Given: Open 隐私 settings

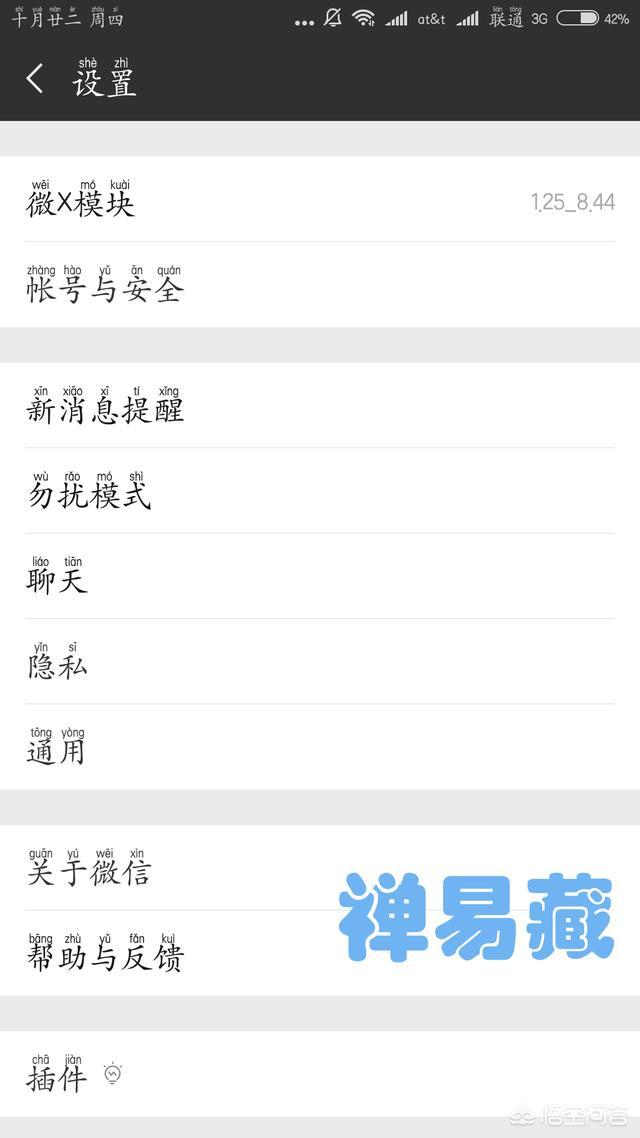Looking at the screenshot, I should pyautogui.click(x=320, y=662).
